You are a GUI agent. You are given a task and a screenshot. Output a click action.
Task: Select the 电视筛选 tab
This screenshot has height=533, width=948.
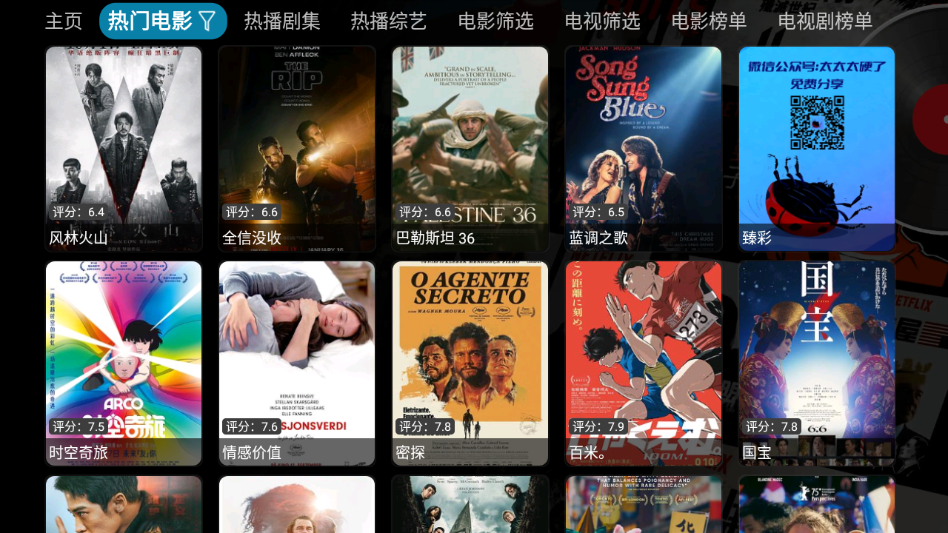click(x=602, y=21)
